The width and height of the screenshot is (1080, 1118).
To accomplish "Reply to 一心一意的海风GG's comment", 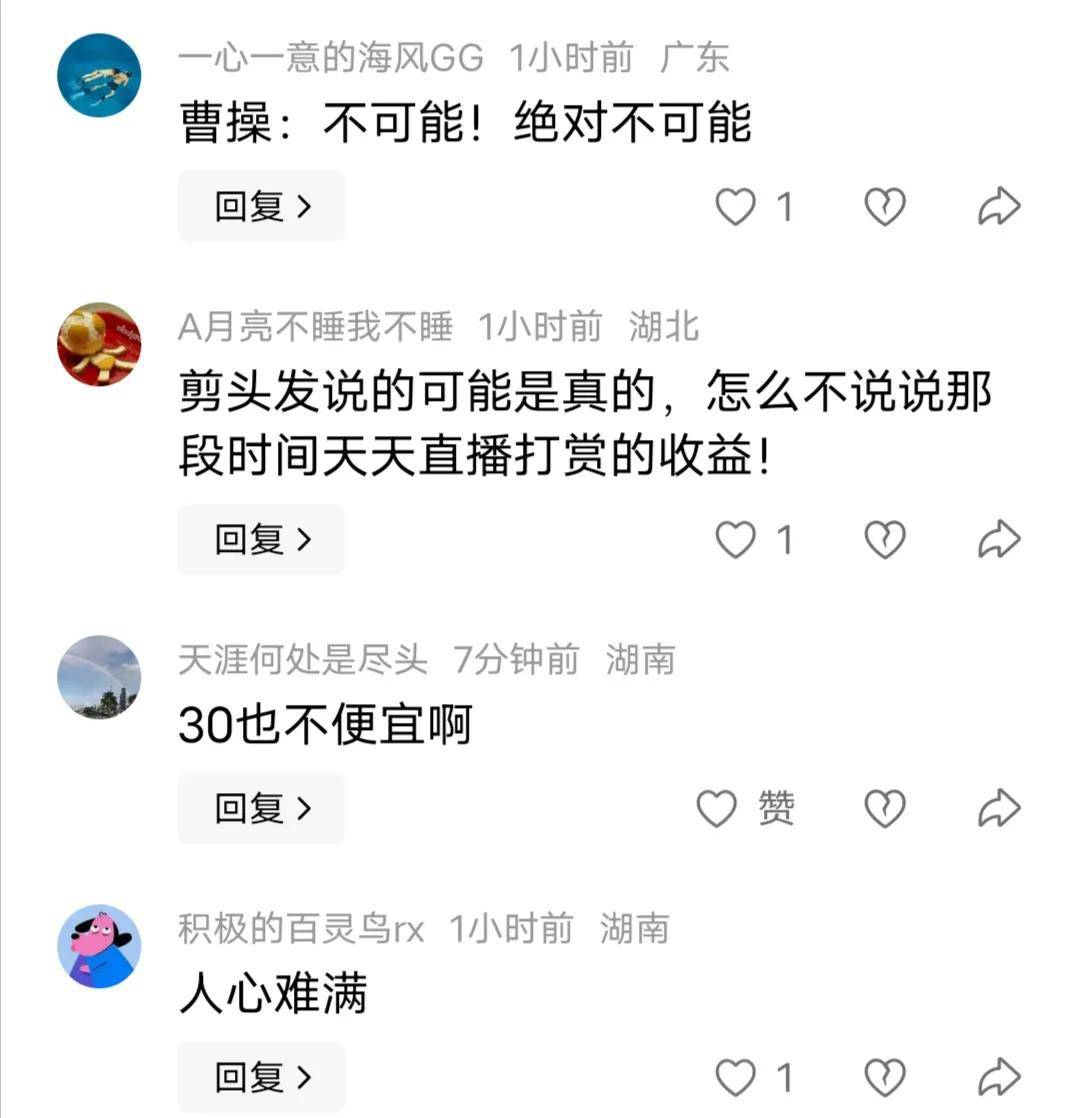I will coord(261,207).
